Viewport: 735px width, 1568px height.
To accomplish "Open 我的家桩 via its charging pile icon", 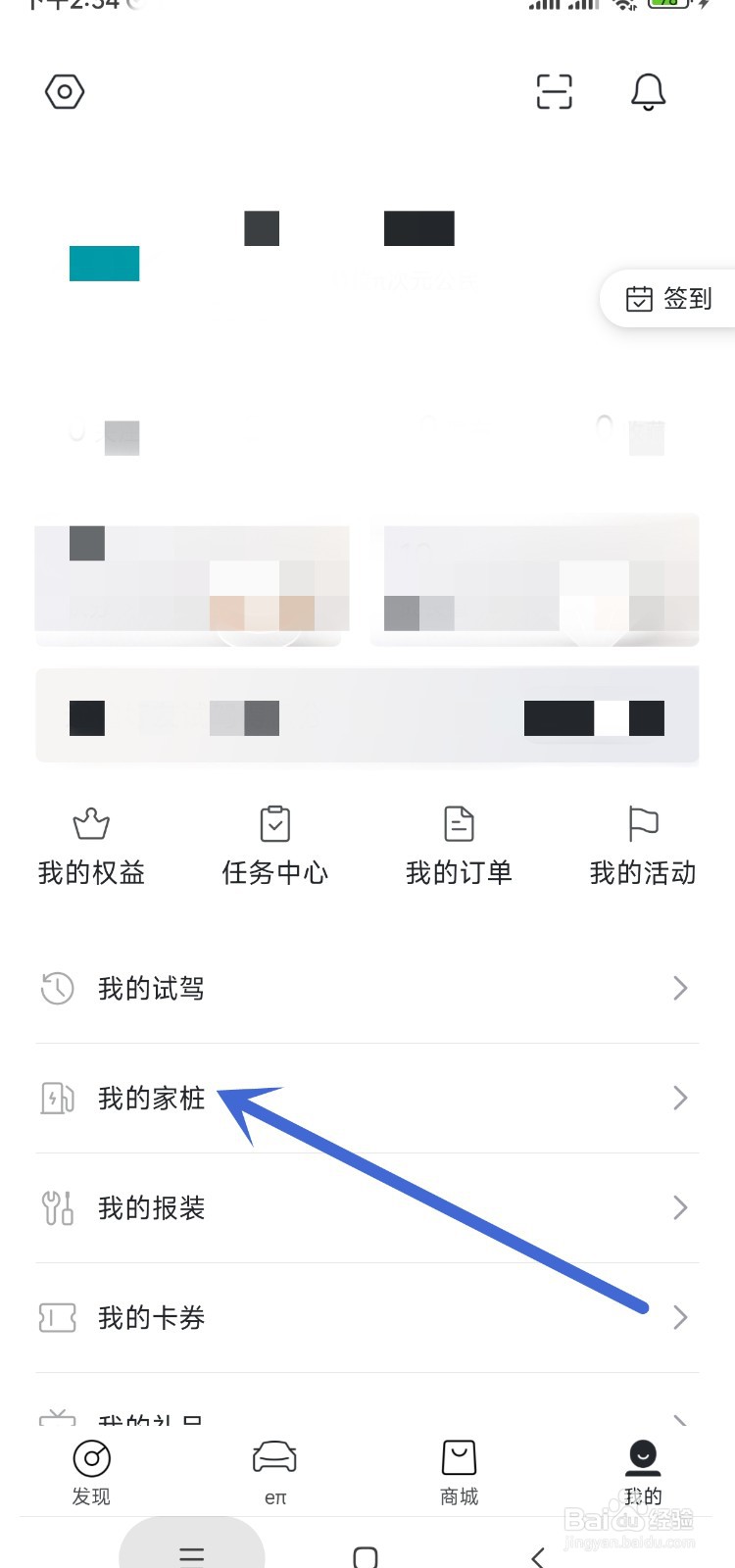I will click(x=57, y=1098).
